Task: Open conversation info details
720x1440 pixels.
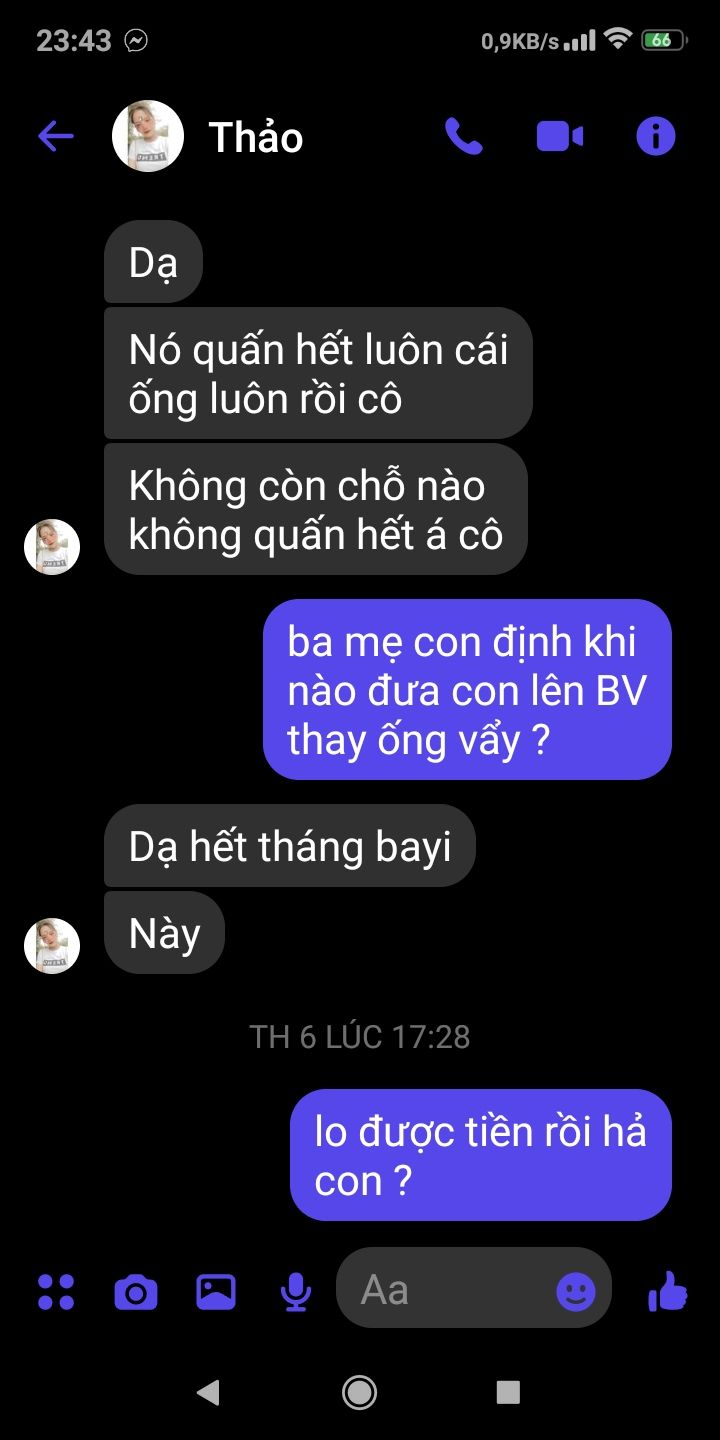Action: tap(656, 137)
